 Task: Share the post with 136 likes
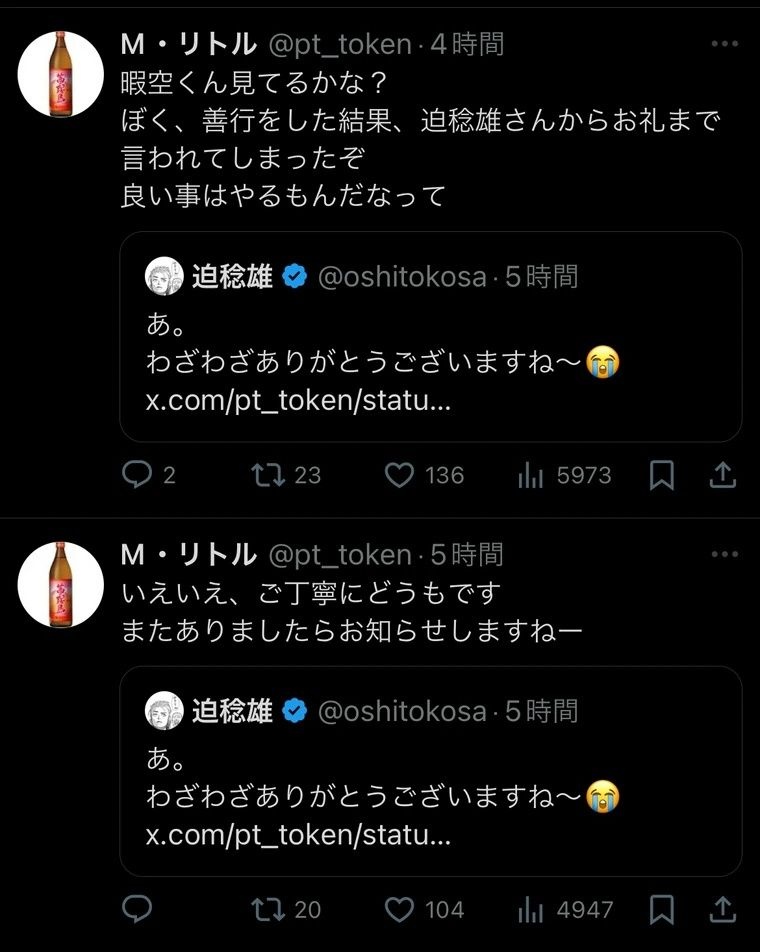[723, 475]
